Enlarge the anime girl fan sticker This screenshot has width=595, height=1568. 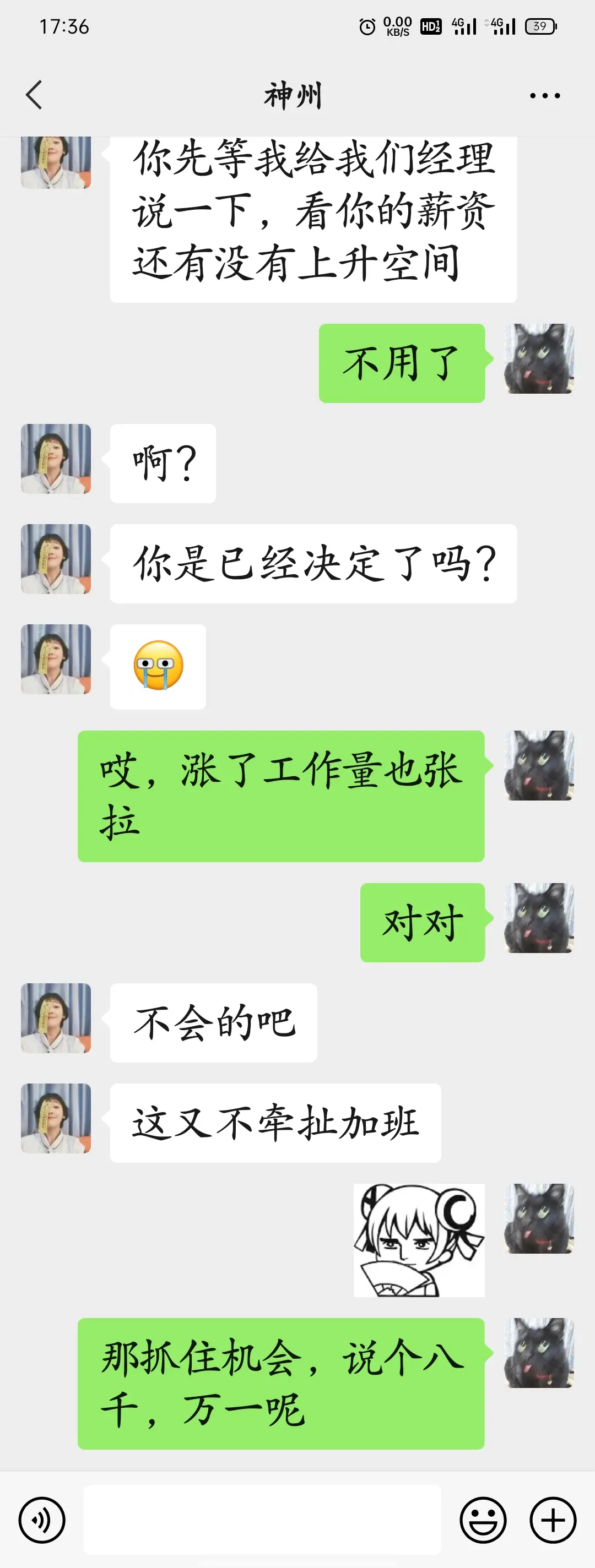pos(418,1243)
